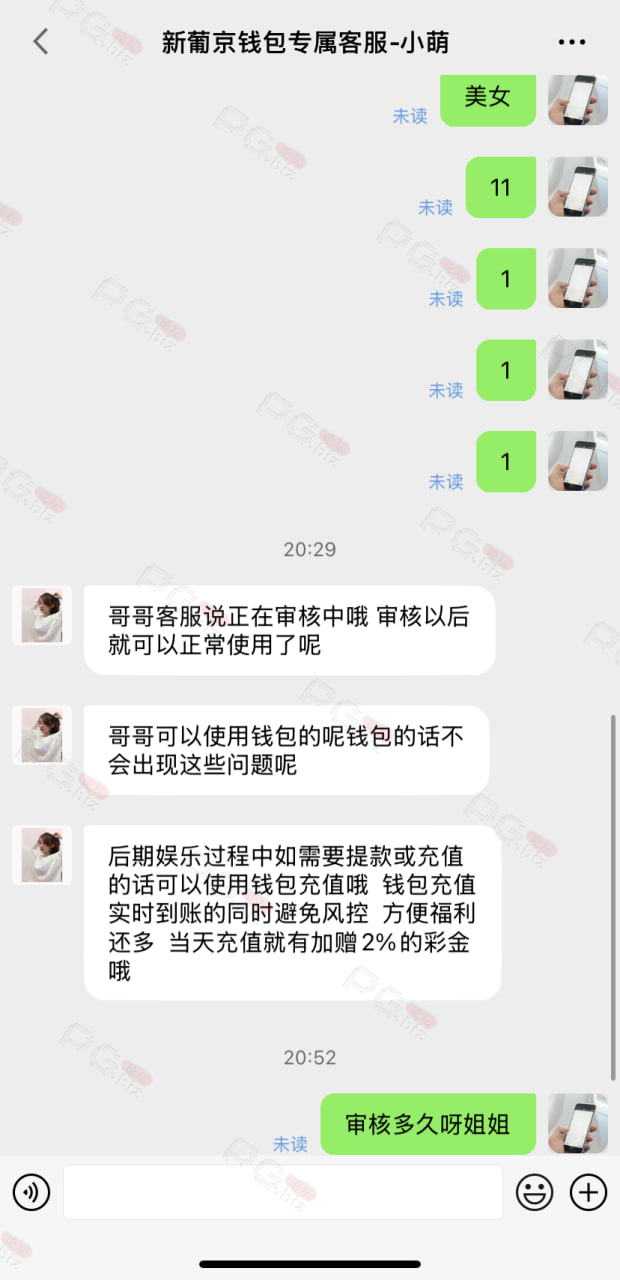
Task: Tap my avatar next to 审核多久呀姐姐
Action: 578,1123
